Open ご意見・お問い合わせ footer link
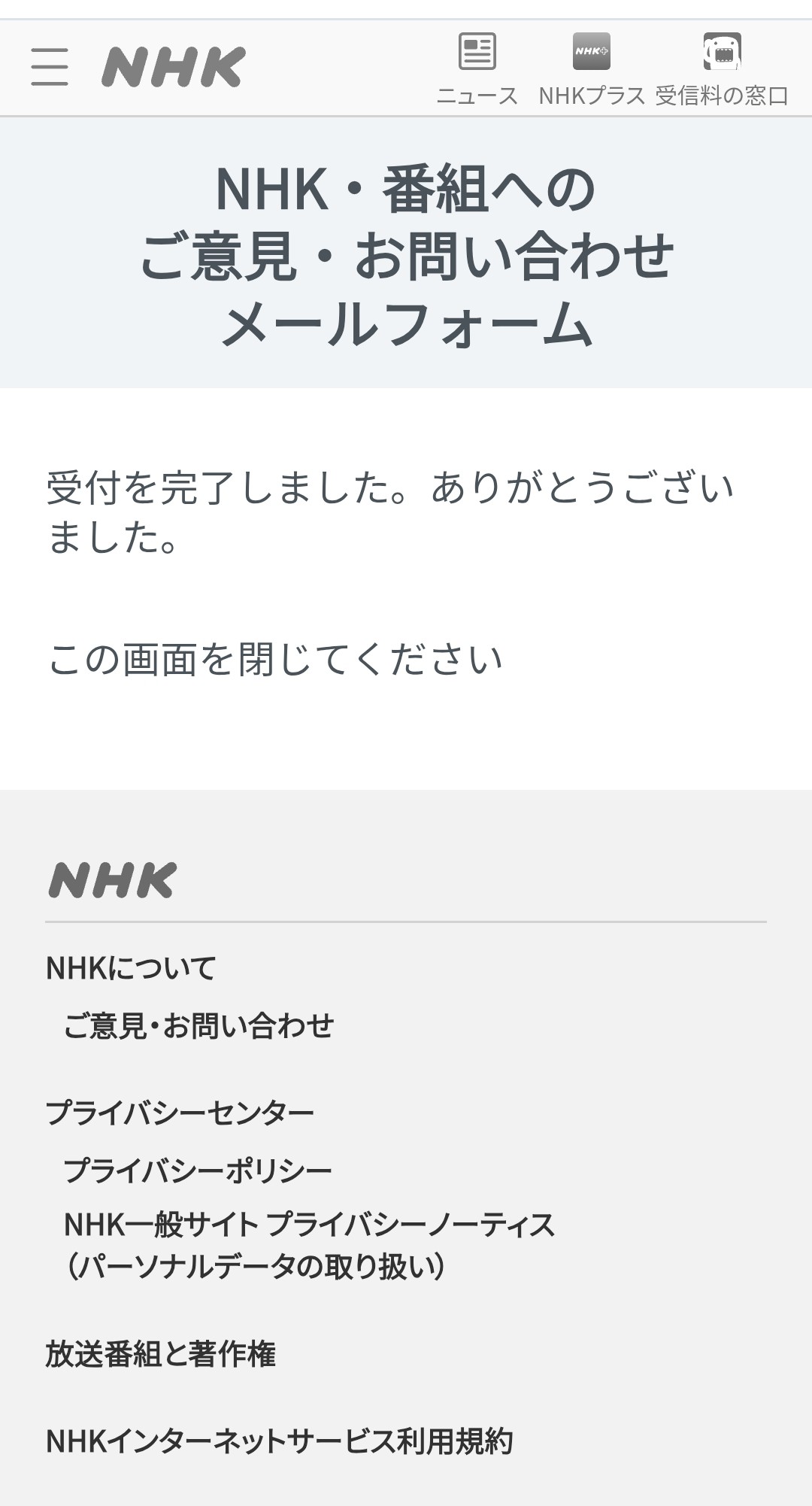Screen dimensions: 812x1506 point(198,1026)
